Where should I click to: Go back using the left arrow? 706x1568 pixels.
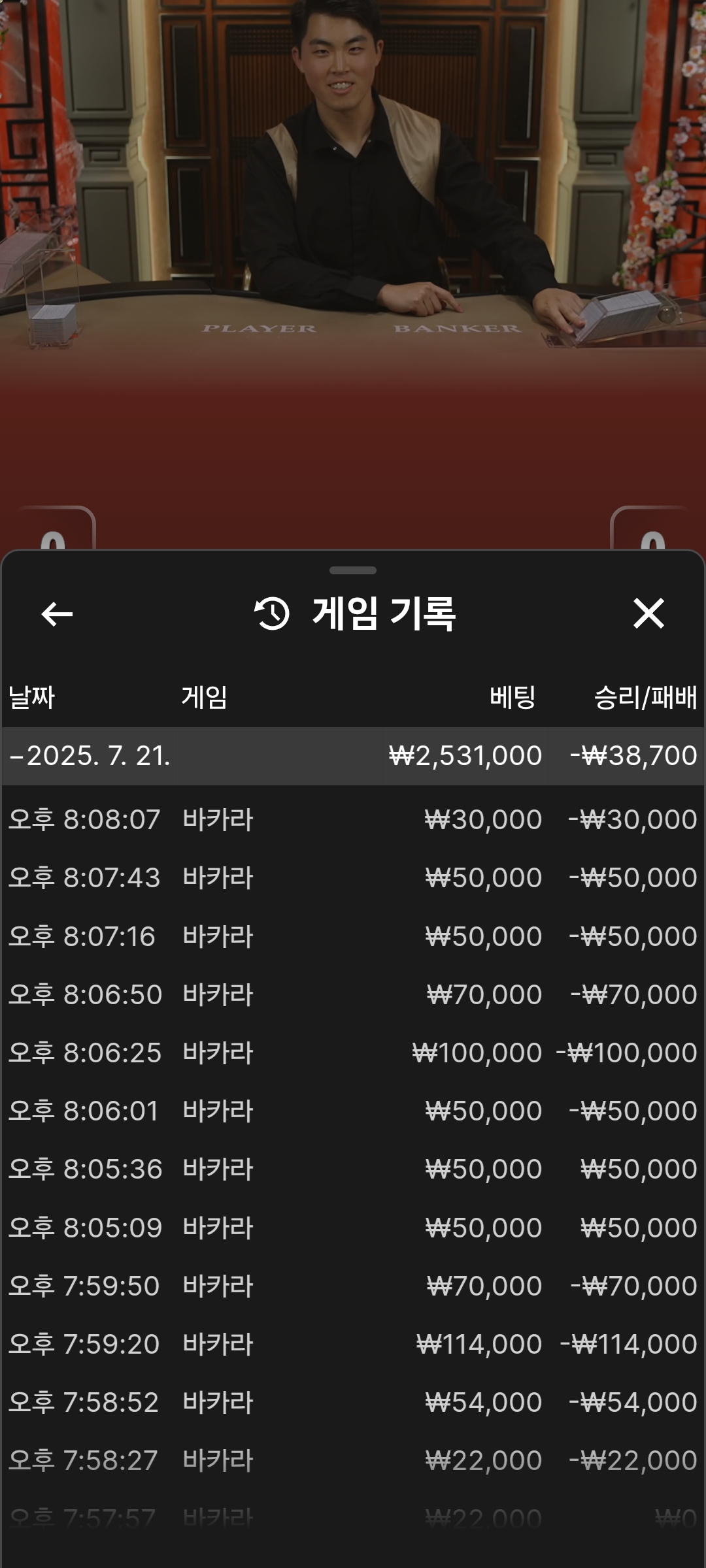click(x=57, y=614)
